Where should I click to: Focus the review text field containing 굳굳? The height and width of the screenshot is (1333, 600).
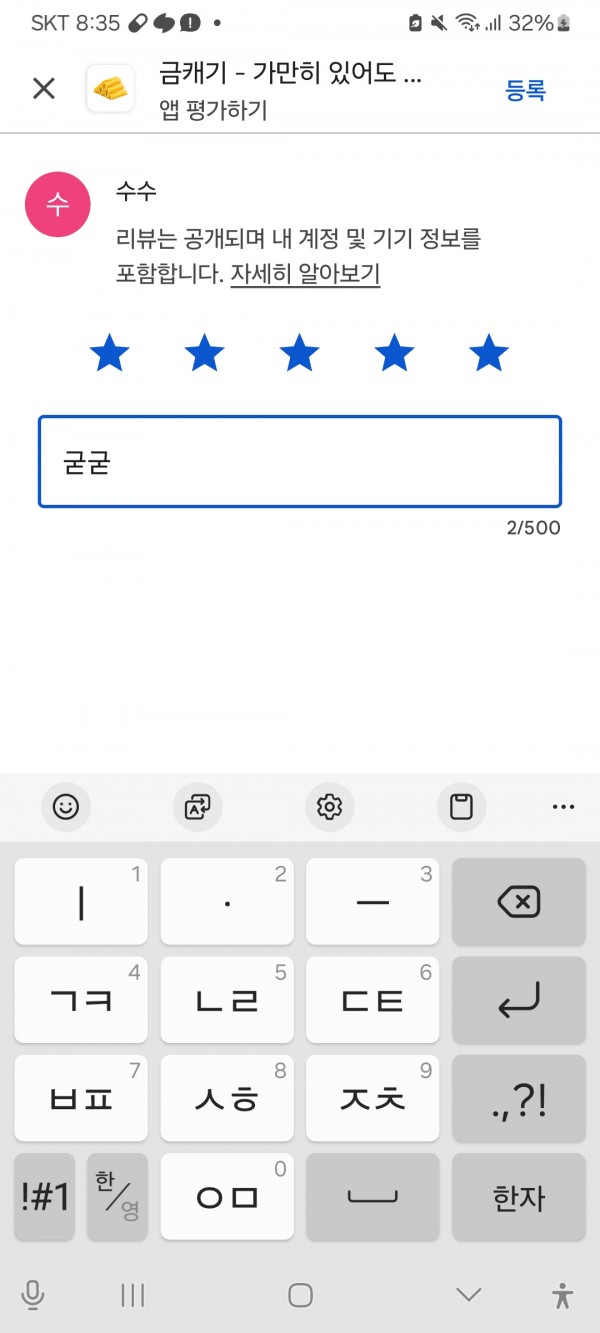300,462
